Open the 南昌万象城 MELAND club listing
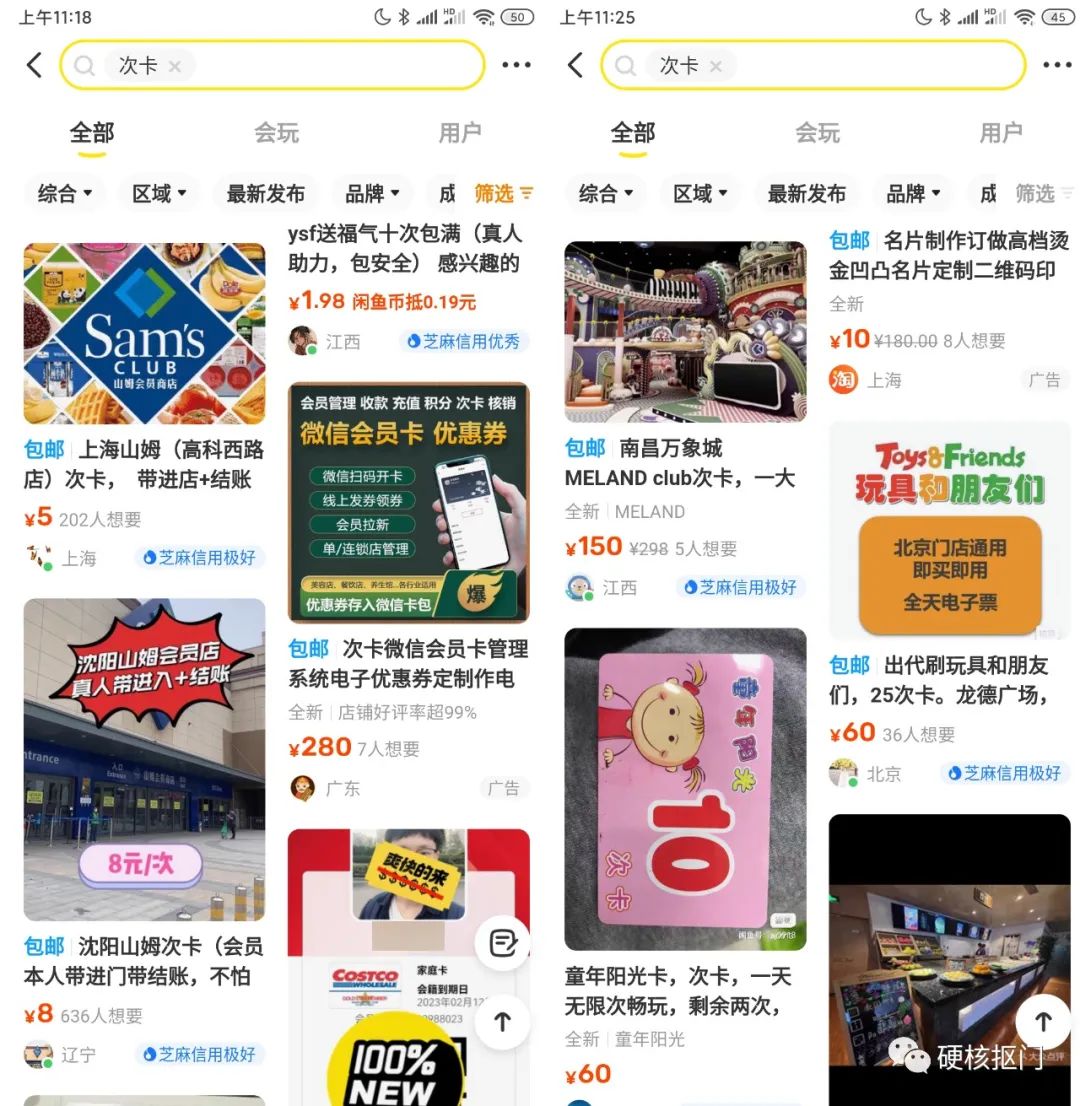This screenshot has height=1106, width=1080. point(685,330)
